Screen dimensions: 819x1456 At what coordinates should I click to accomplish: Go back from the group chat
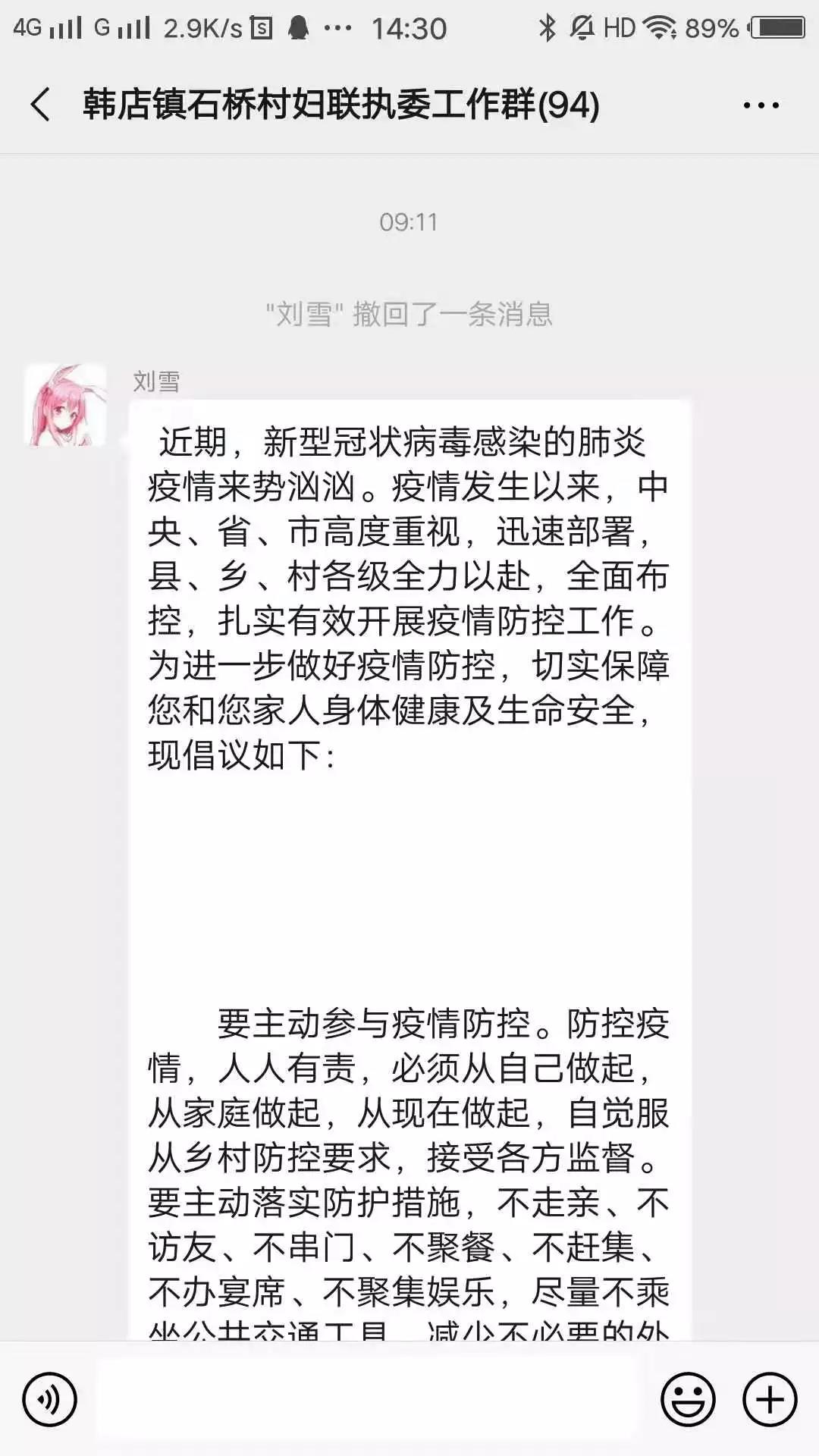coord(41,105)
